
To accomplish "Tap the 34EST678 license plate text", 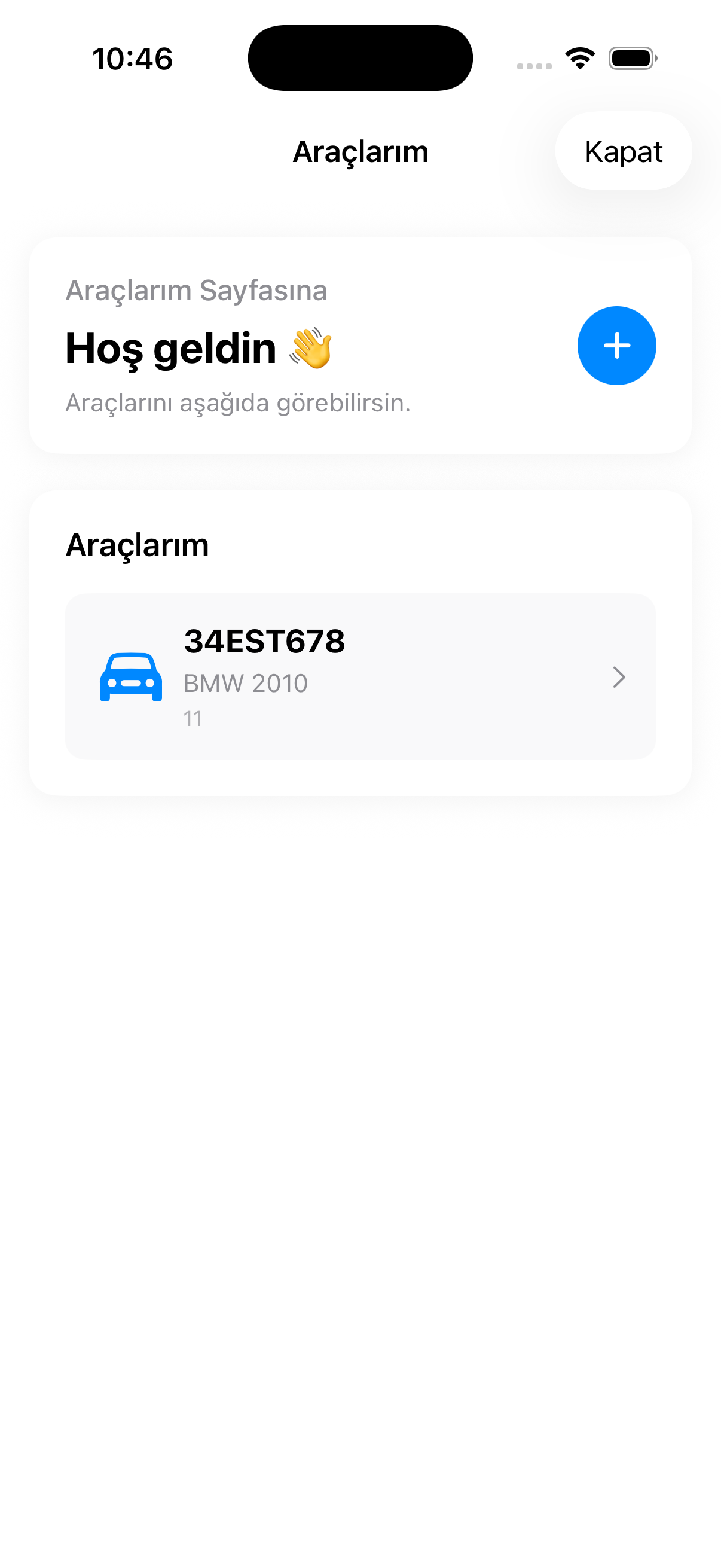I will (265, 640).
